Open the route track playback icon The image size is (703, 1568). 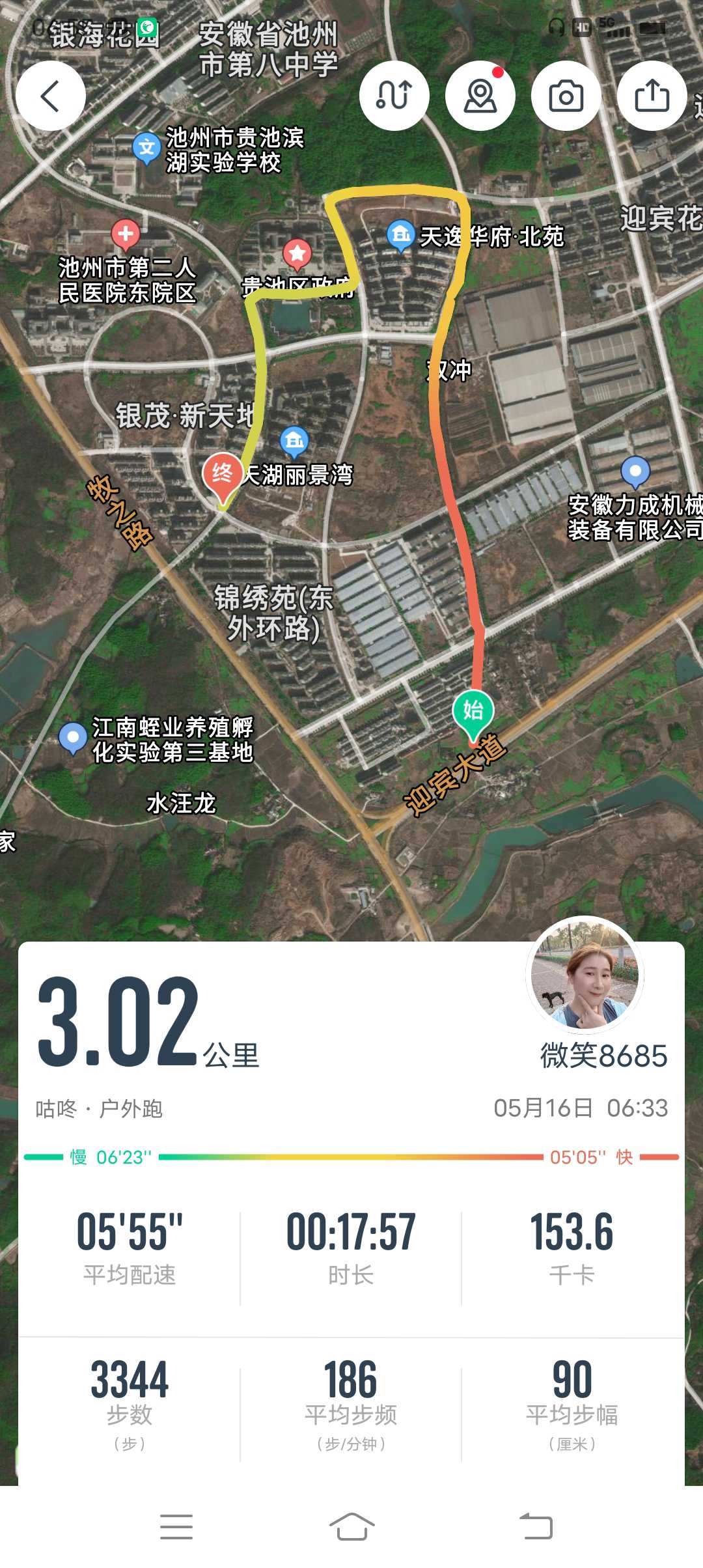click(x=394, y=96)
